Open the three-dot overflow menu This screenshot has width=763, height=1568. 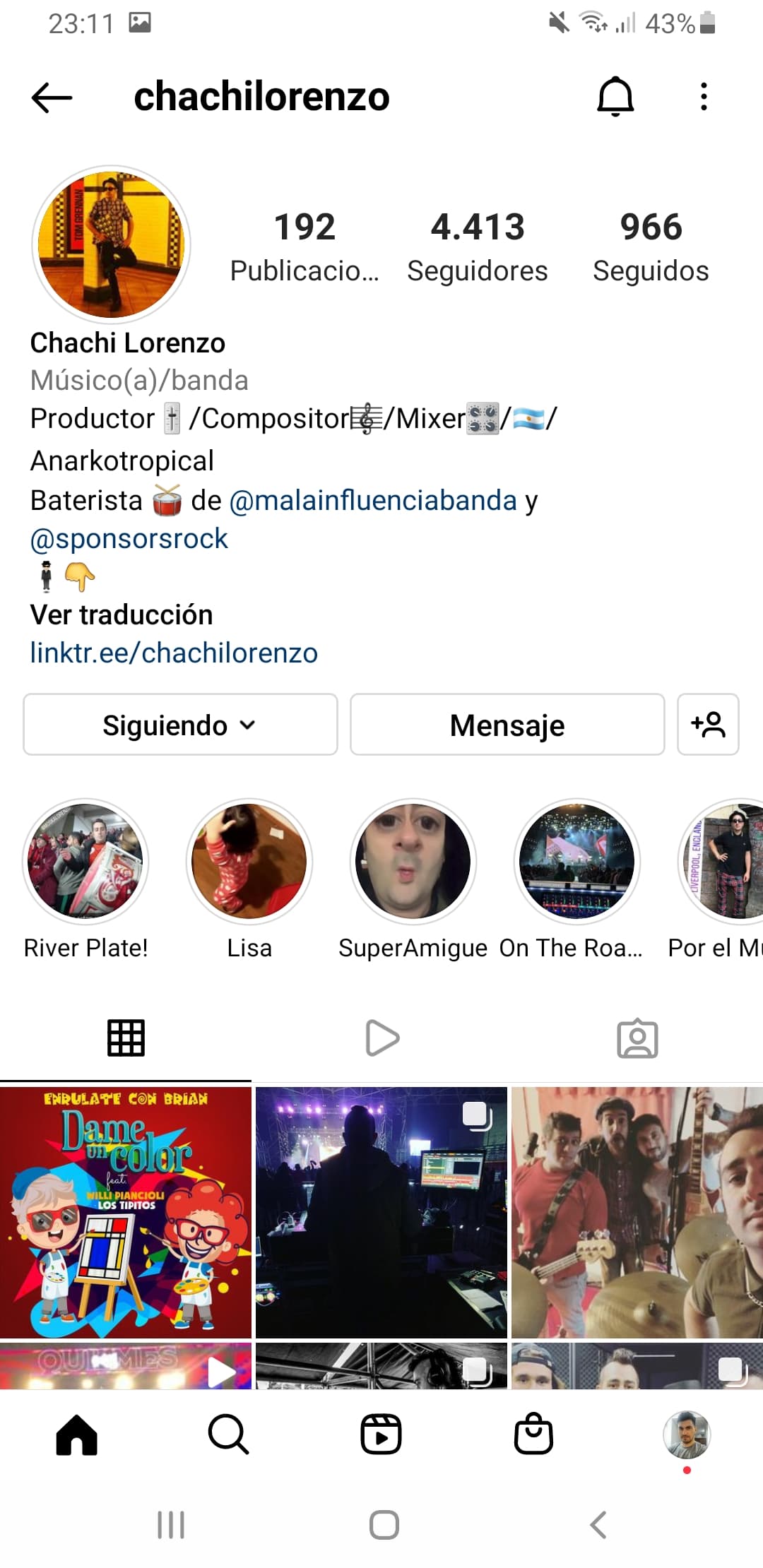(x=704, y=96)
